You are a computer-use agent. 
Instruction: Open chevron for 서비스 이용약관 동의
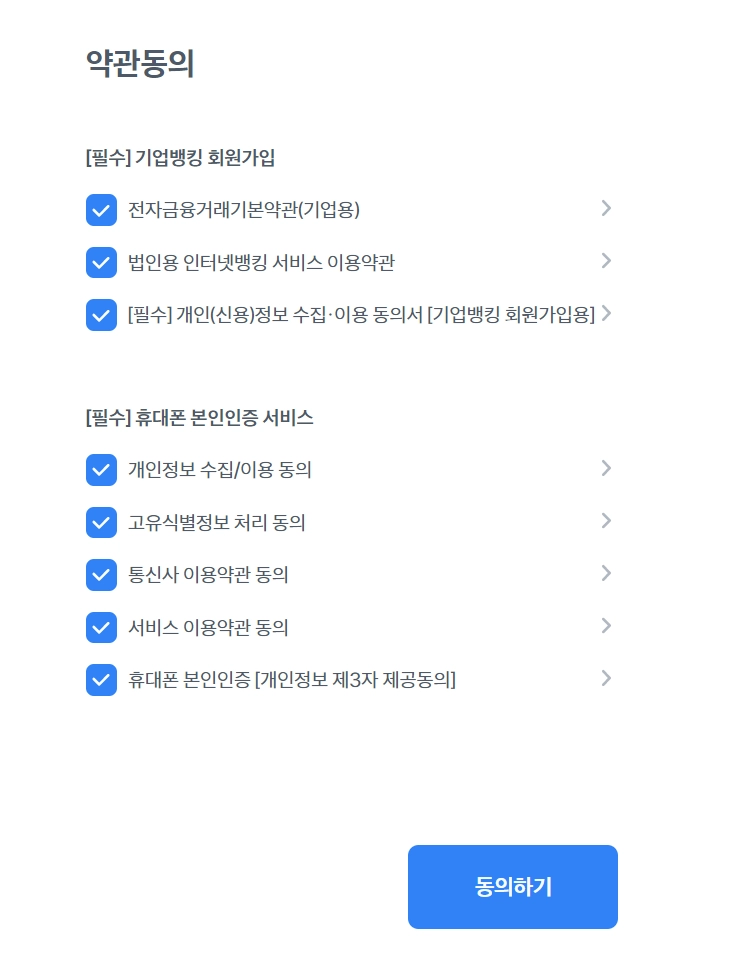(x=606, y=626)
